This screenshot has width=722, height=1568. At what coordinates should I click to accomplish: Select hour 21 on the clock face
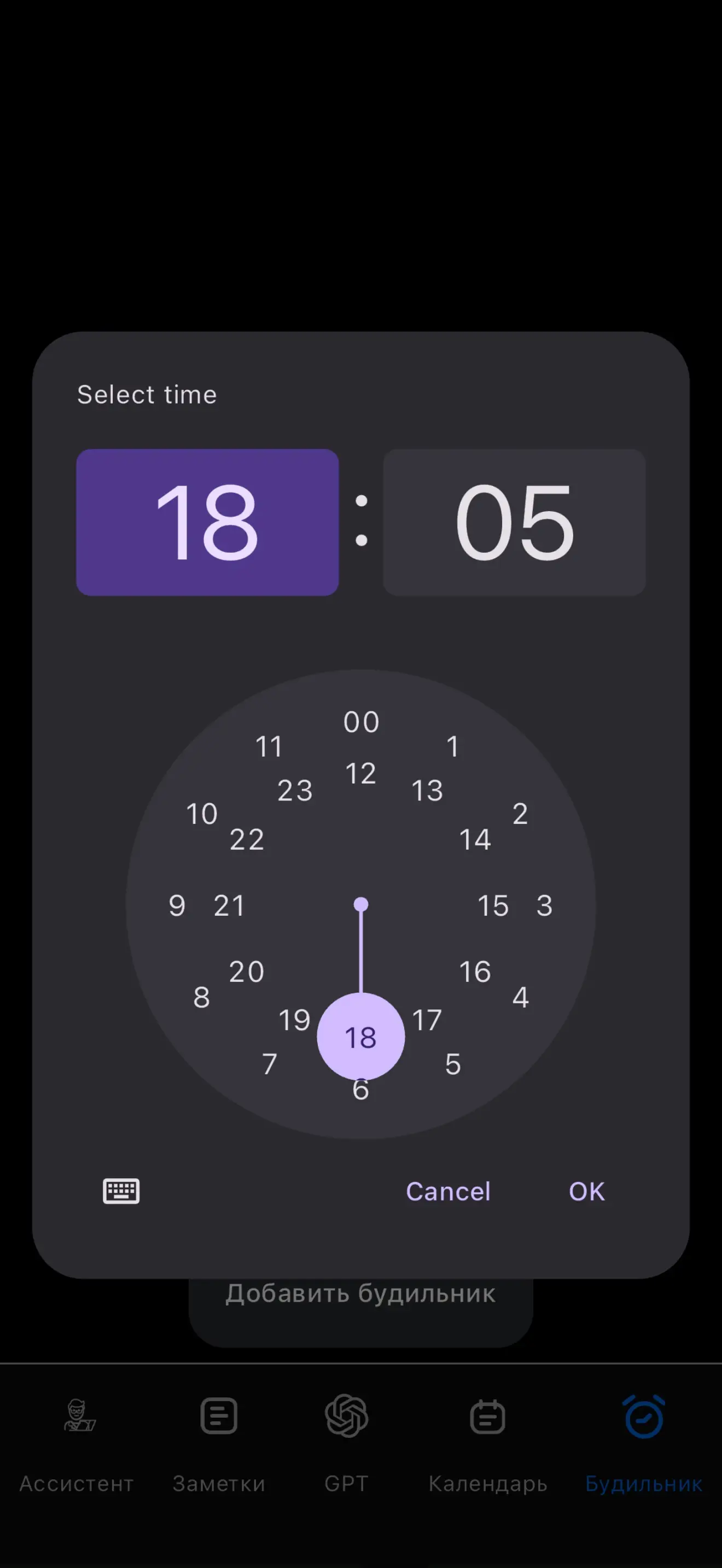click(228, 906)
